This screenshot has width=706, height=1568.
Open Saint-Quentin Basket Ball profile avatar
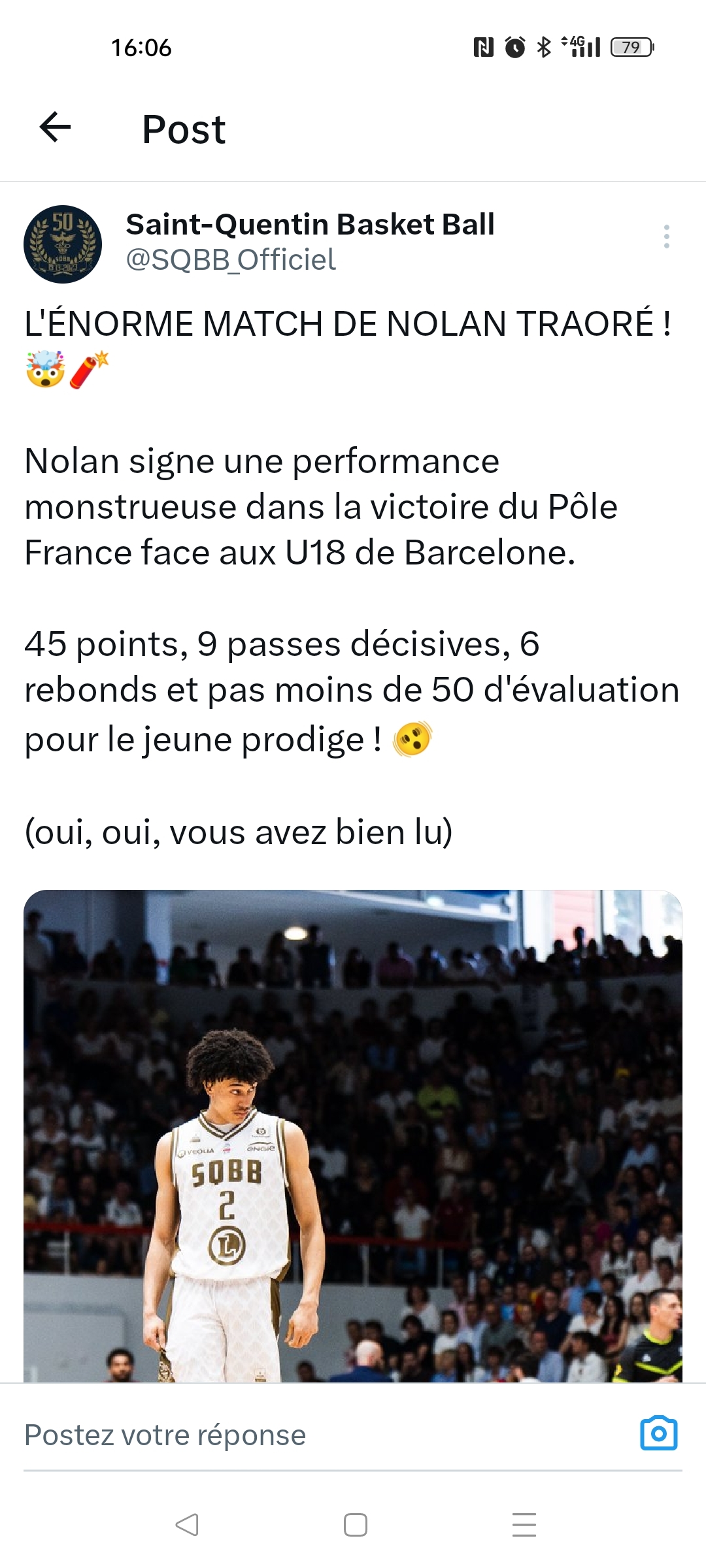point(63,244)
